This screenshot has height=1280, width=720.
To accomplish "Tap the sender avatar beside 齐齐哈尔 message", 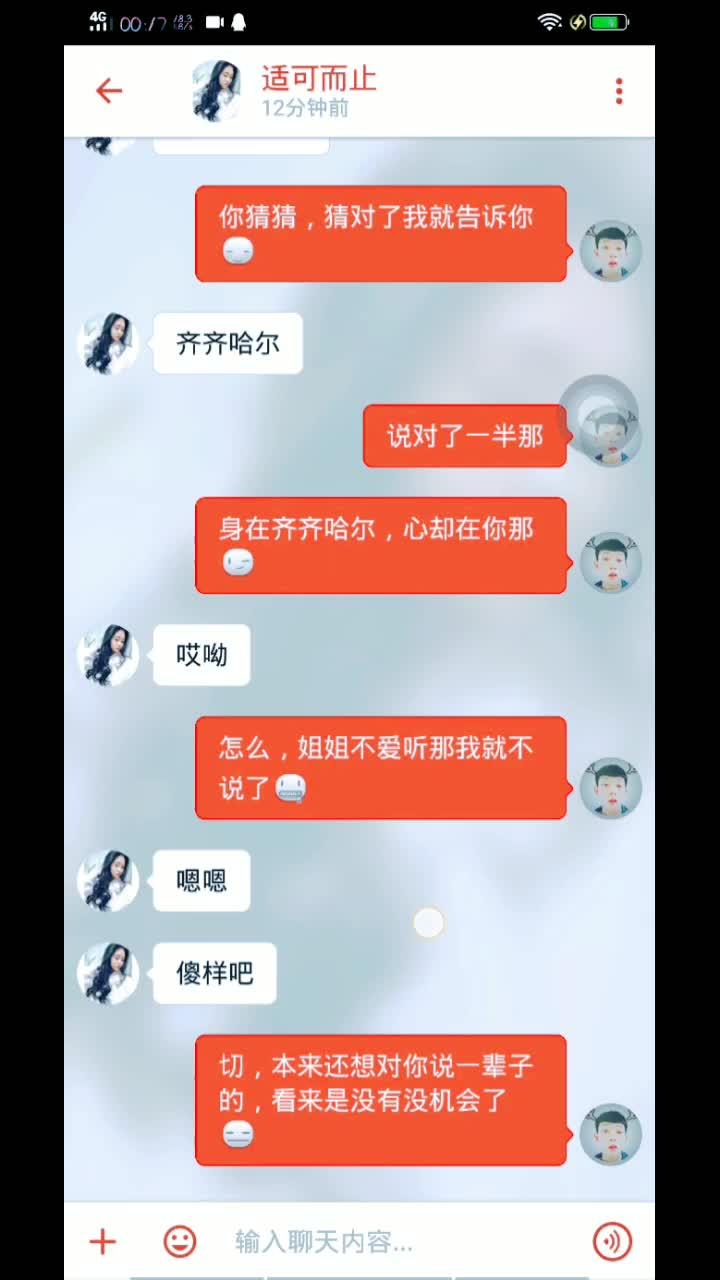I will coord(107,343).
